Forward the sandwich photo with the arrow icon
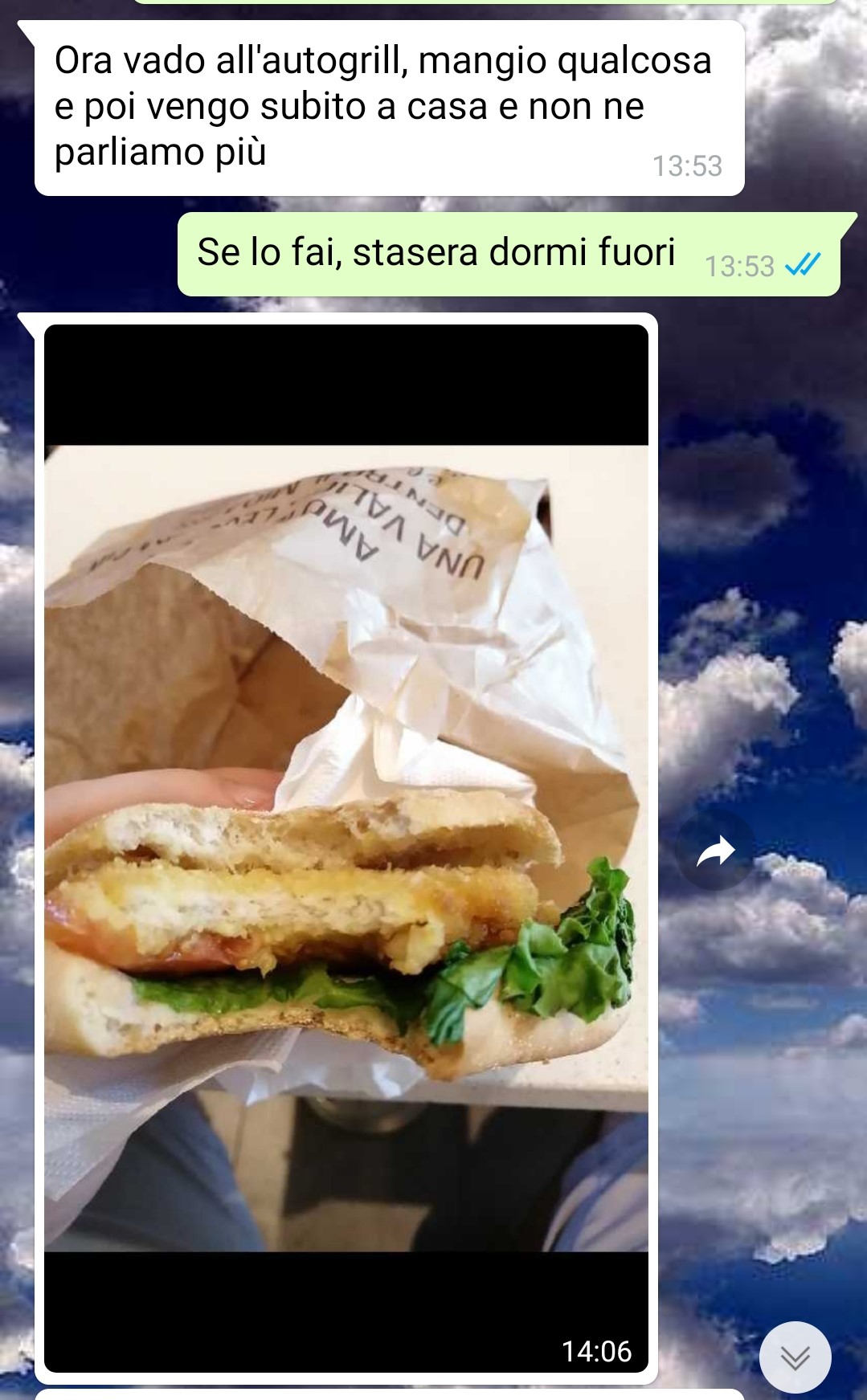Viewport: 867px width, 1400px height. [x=715, y=851]
